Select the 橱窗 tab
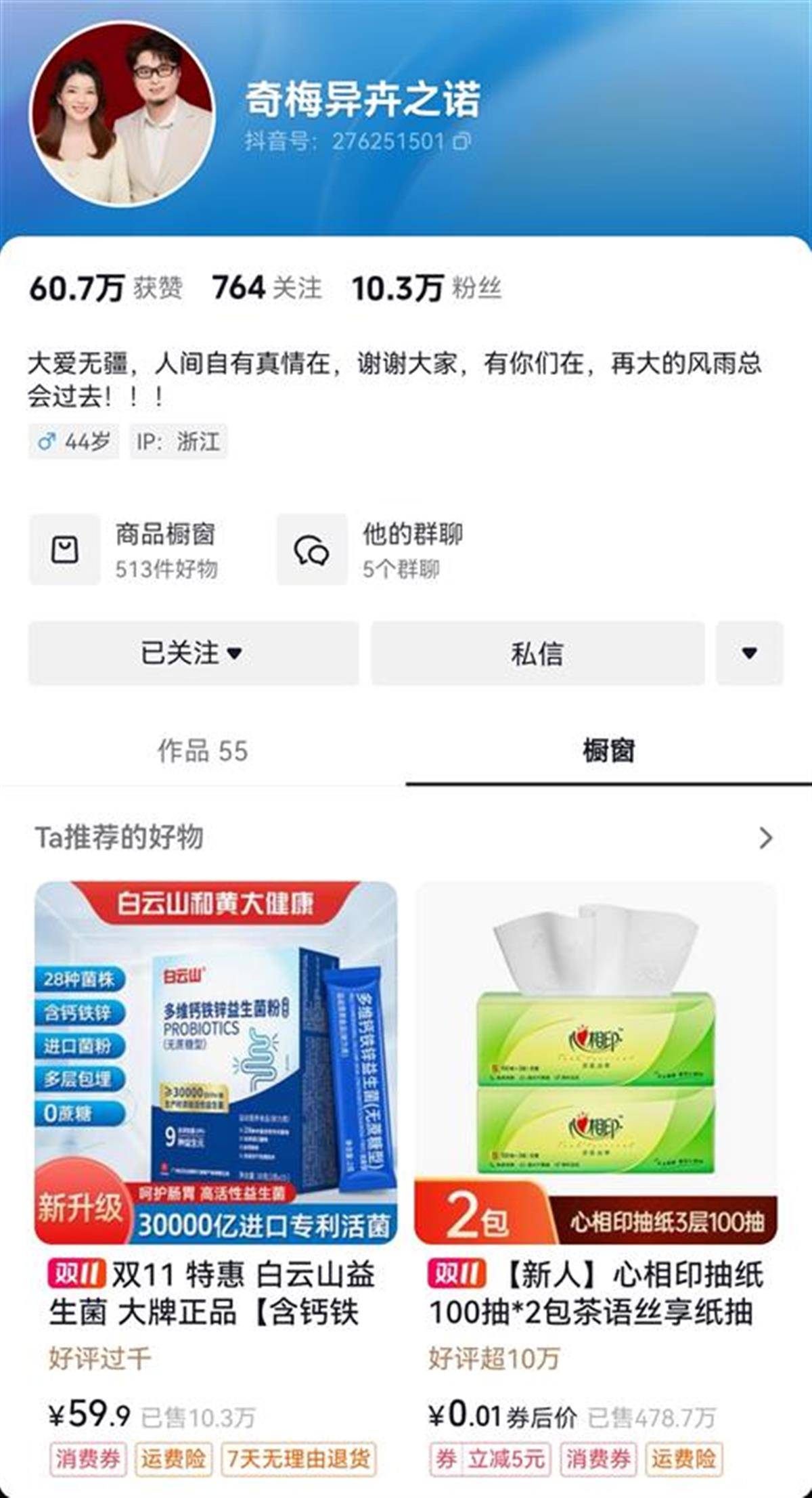 608,751
